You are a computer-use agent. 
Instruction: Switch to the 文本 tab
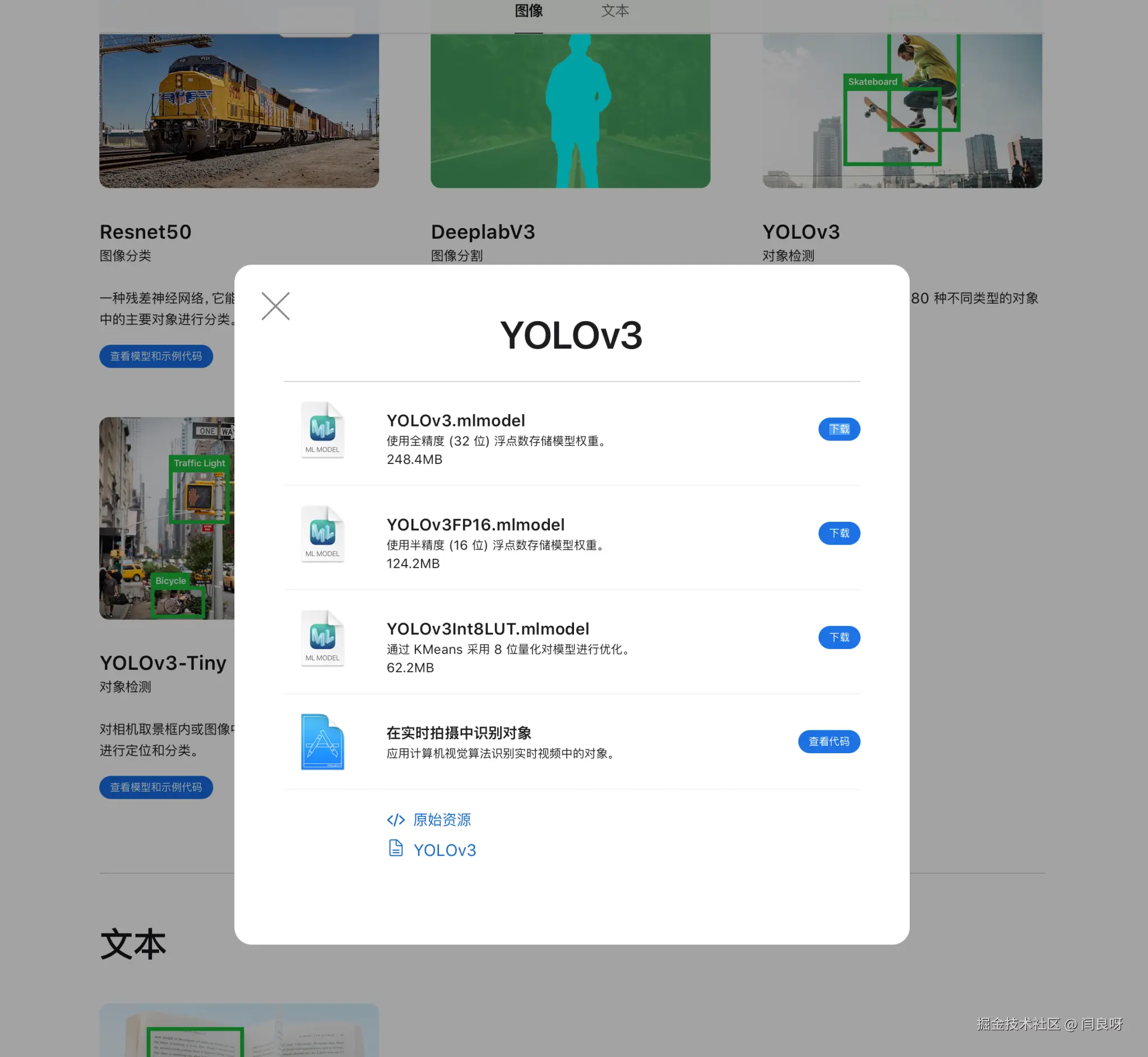point(614,11)
